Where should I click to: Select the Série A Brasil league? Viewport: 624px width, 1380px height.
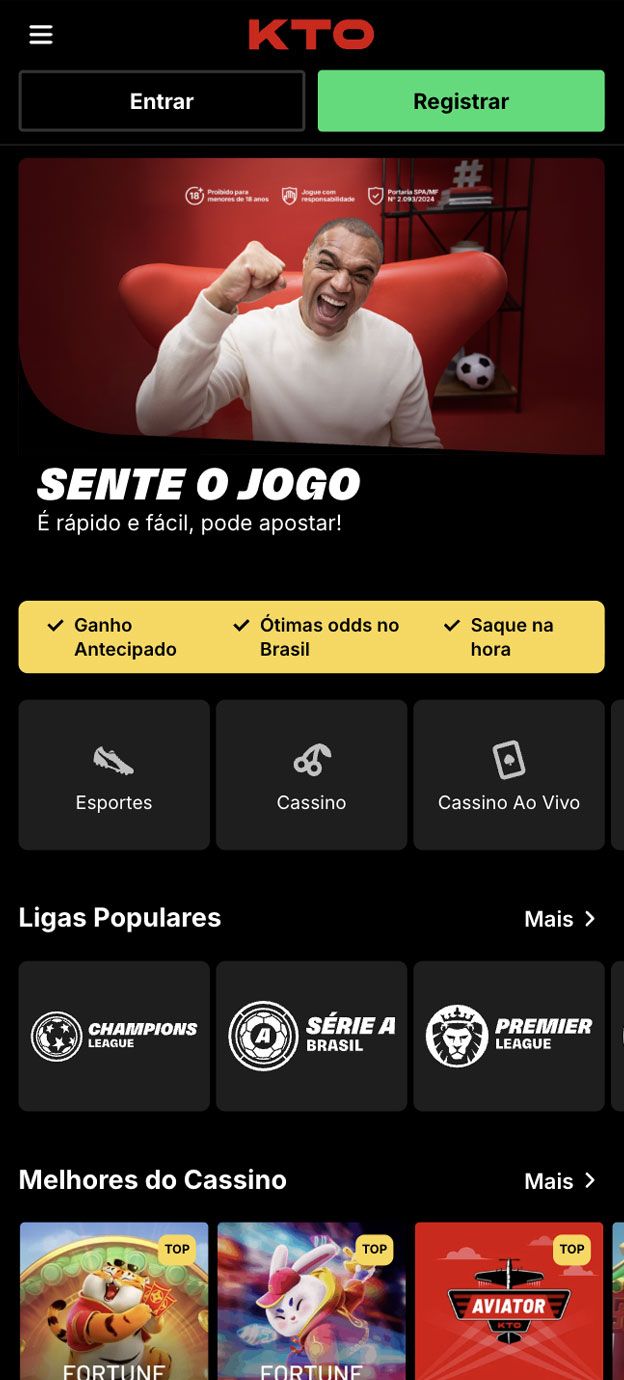[x=311, y=1036]
